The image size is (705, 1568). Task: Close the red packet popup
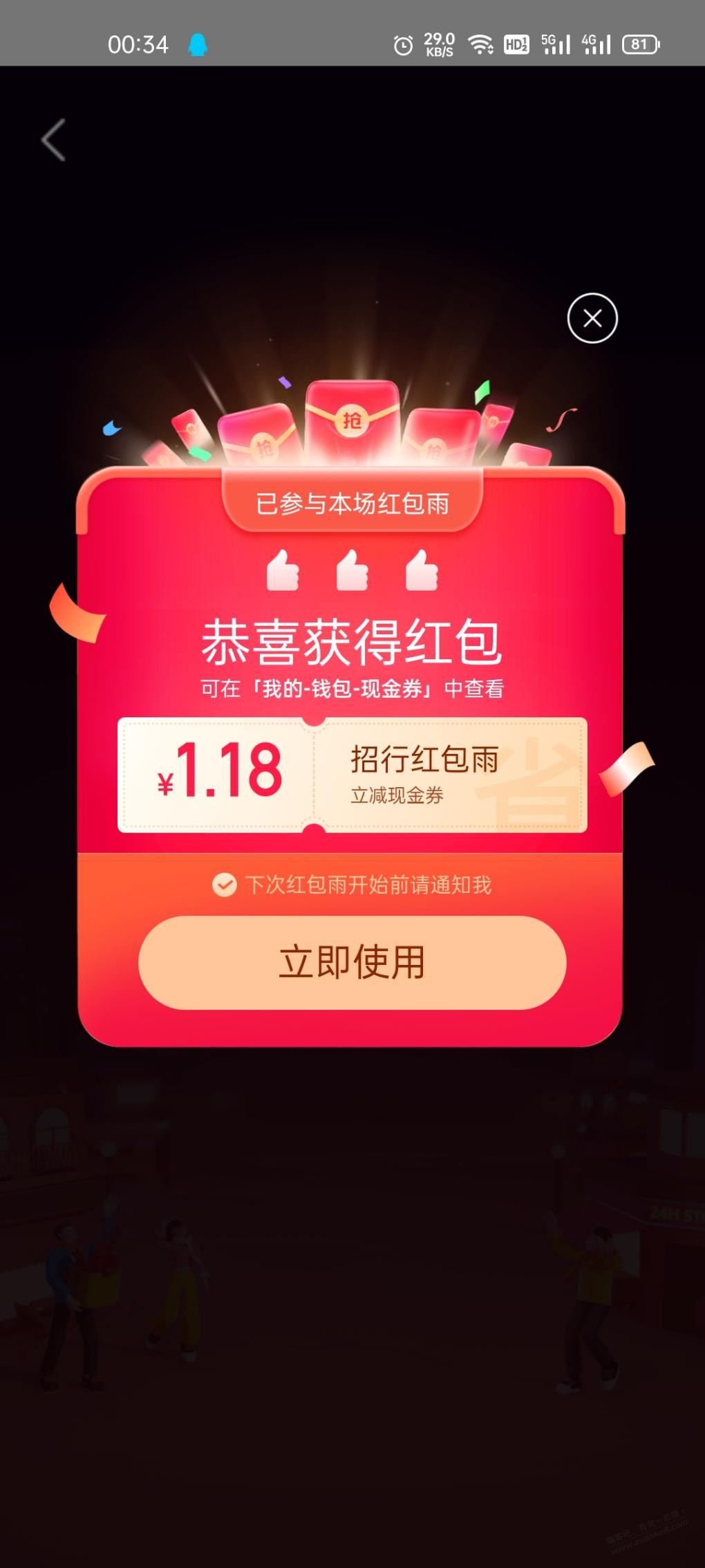click(592, 318)
